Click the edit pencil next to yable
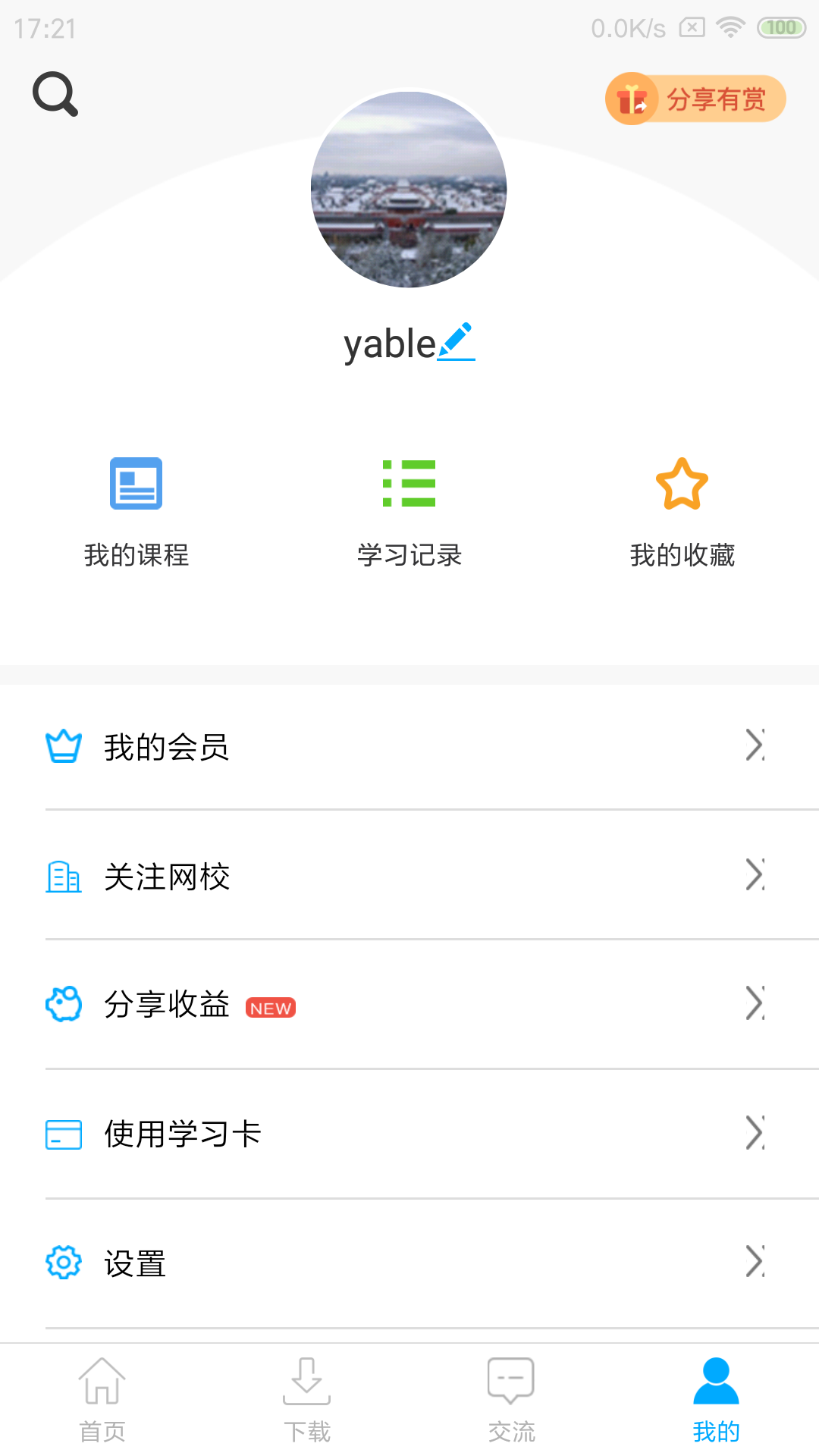This screenshot has height=1456, width=819. click(x=457, y=341)
